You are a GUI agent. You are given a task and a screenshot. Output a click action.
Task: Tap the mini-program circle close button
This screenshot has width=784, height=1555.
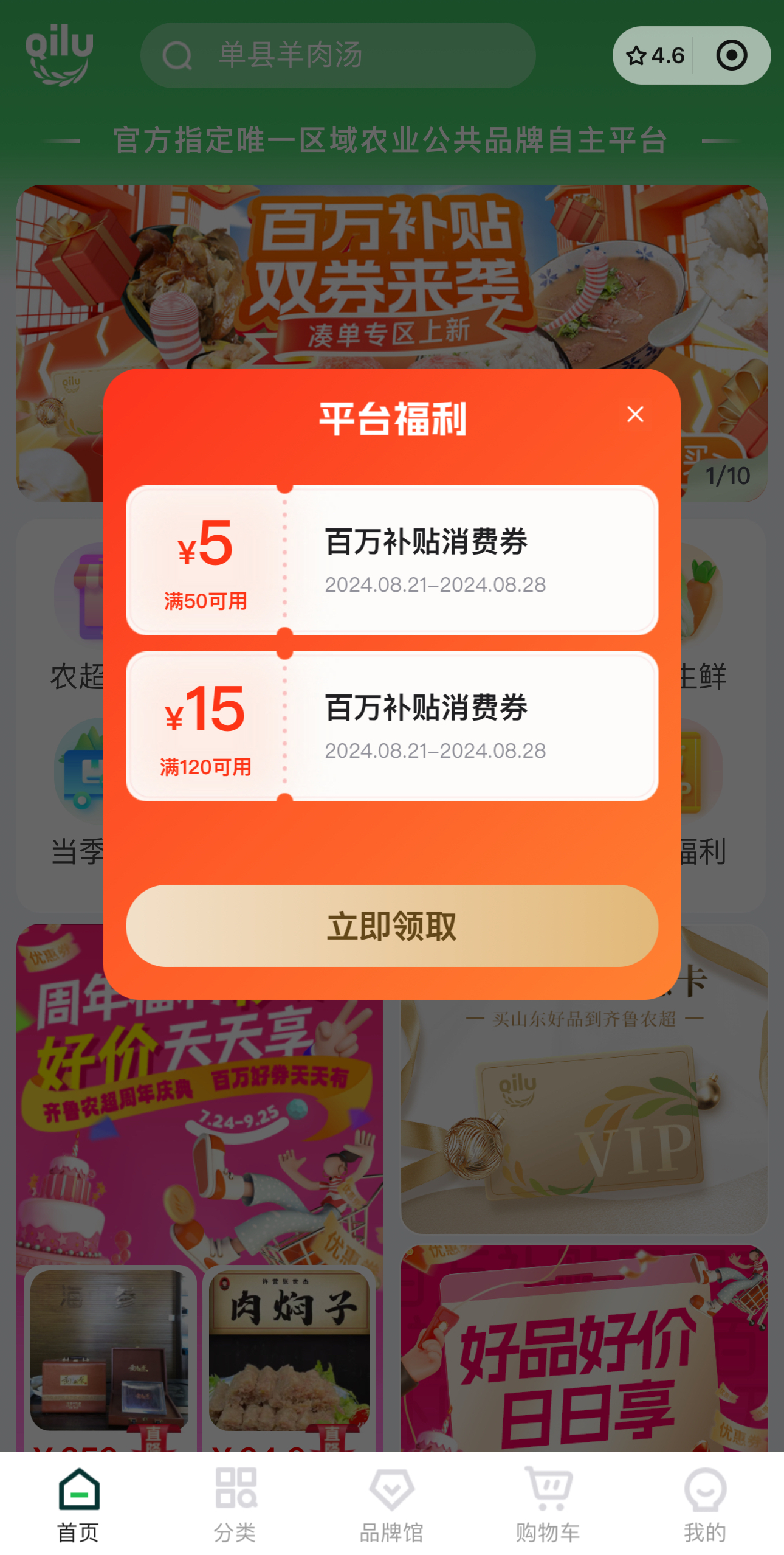point(731,56)
